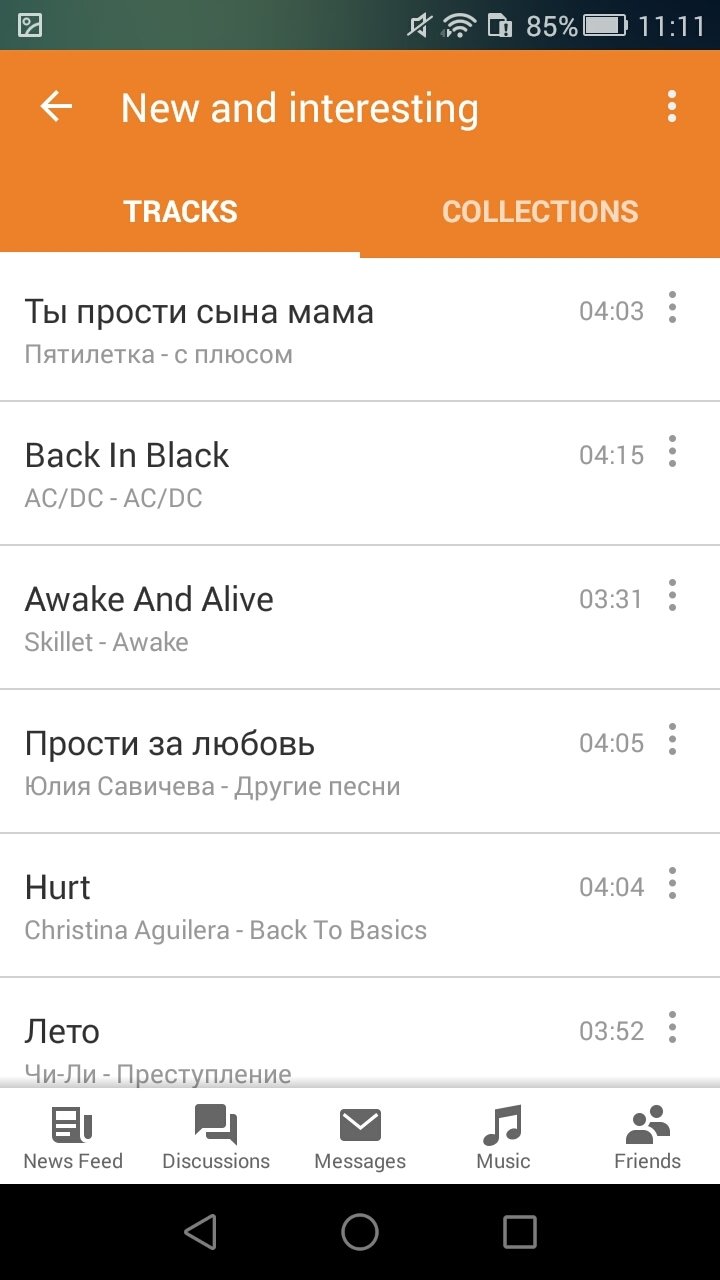Switch to the Collections tab

(x=540, y=211)
